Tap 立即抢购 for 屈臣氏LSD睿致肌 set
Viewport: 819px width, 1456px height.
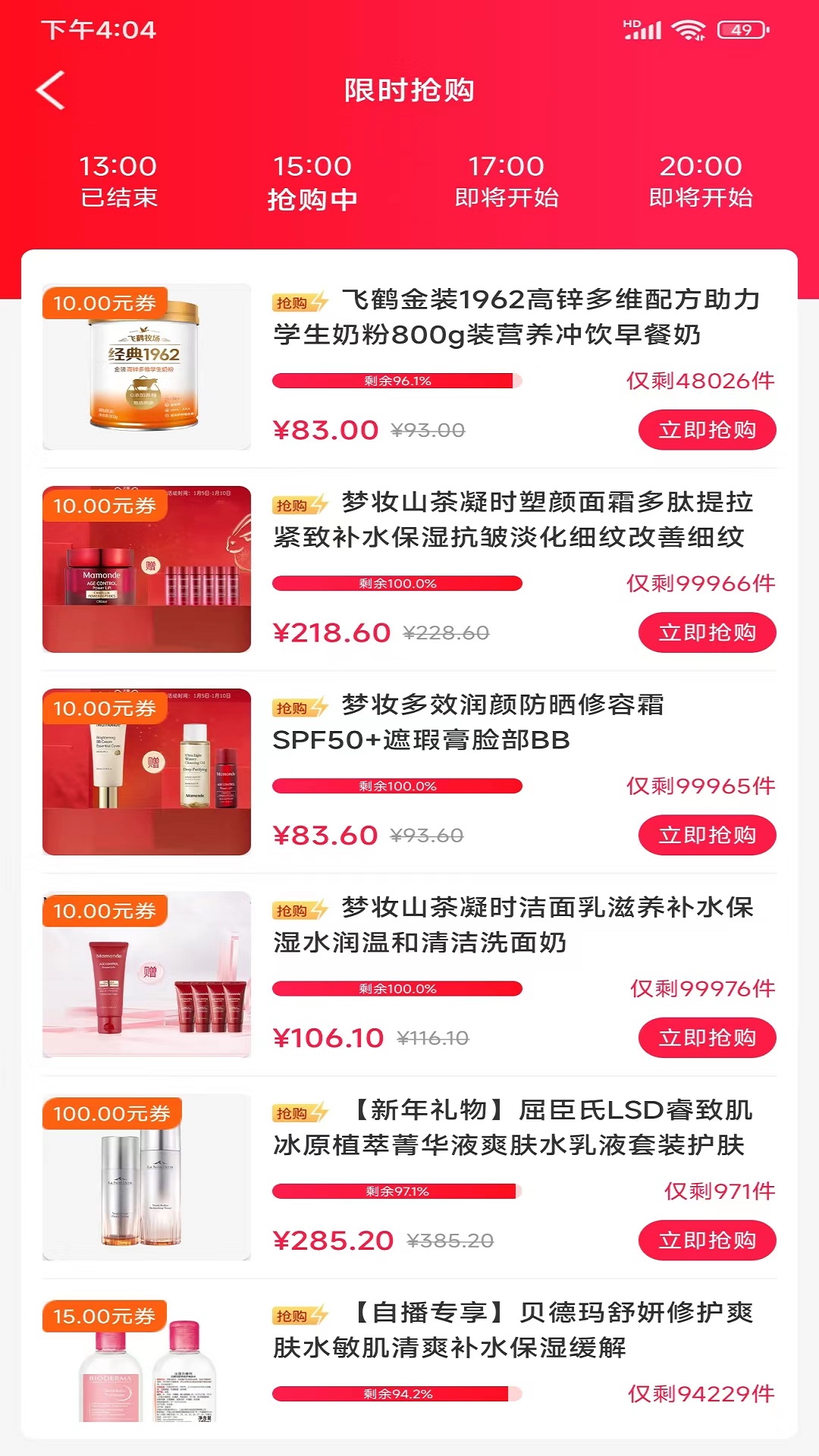pos(707,1240)
